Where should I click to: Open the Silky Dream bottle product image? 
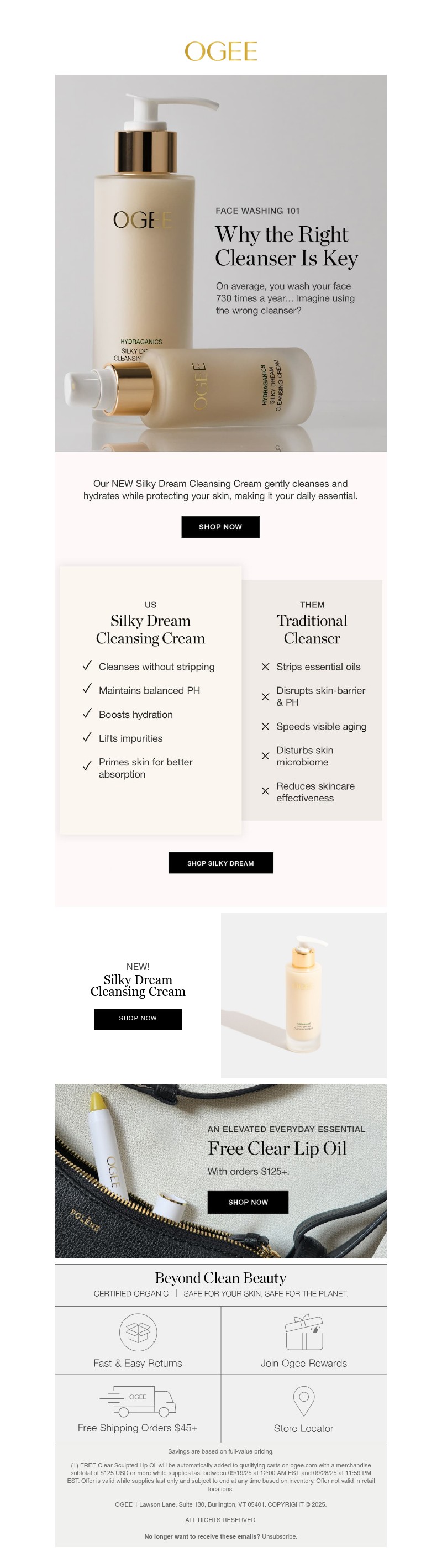click(303, 995)
